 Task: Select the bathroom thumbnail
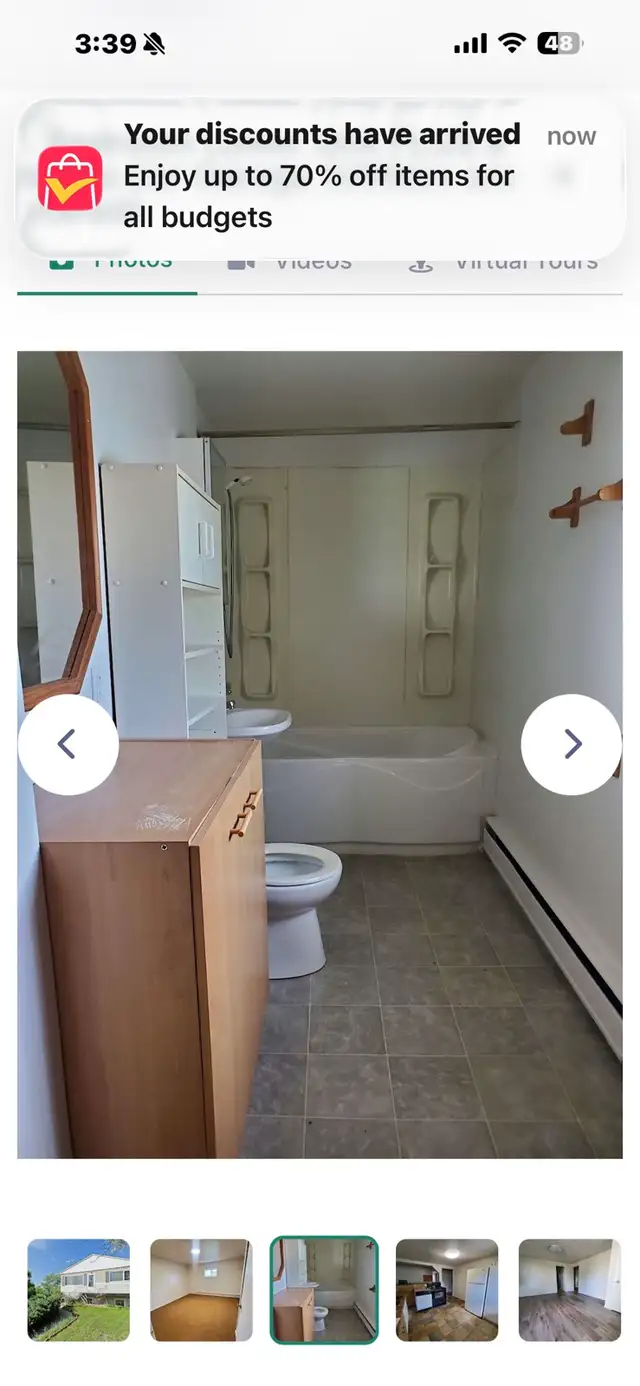[324, 1289]
